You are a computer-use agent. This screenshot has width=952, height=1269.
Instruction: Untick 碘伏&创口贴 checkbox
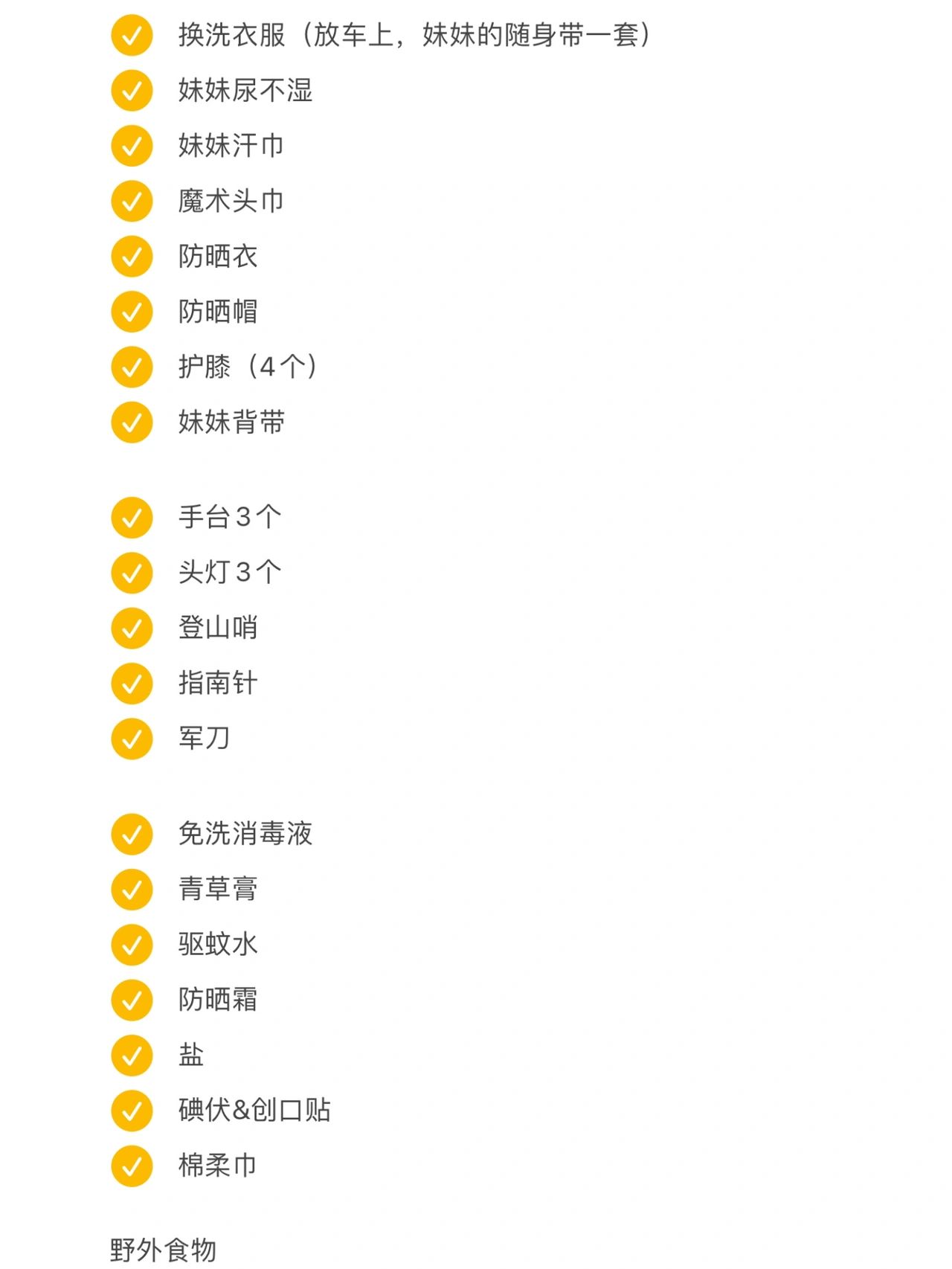tap(132, 1111)
